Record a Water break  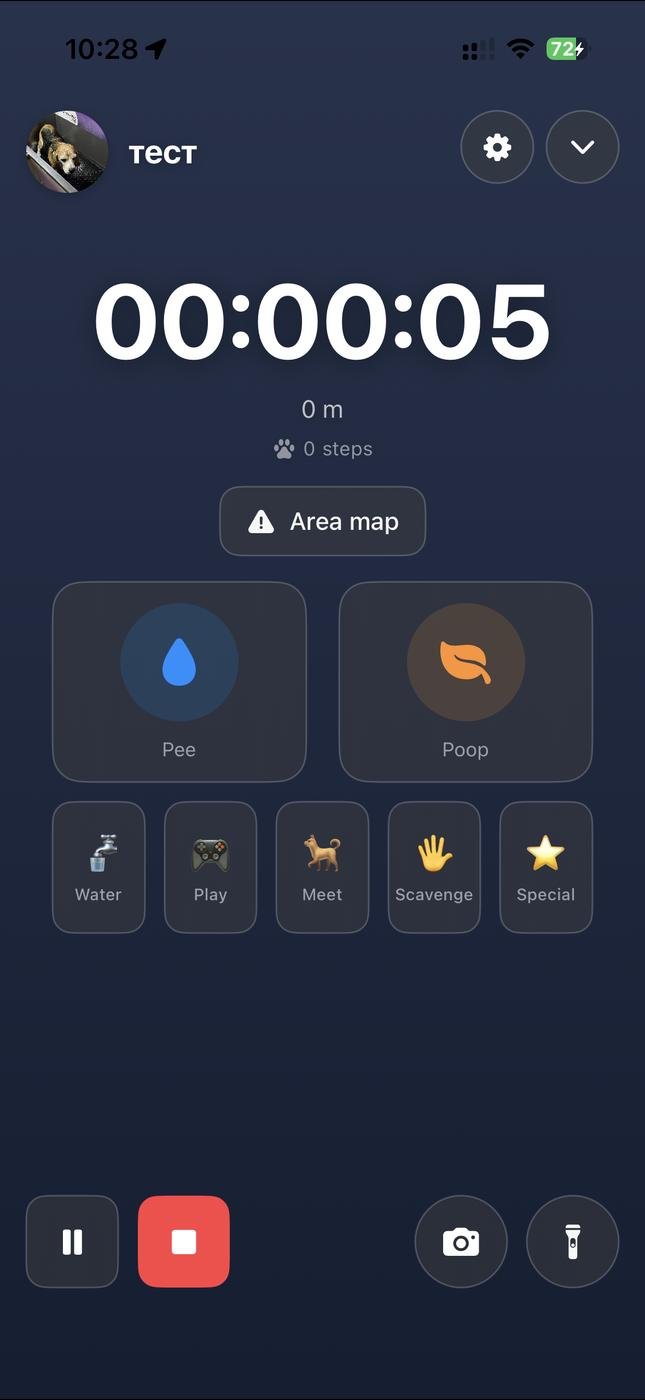pos(98,867)
